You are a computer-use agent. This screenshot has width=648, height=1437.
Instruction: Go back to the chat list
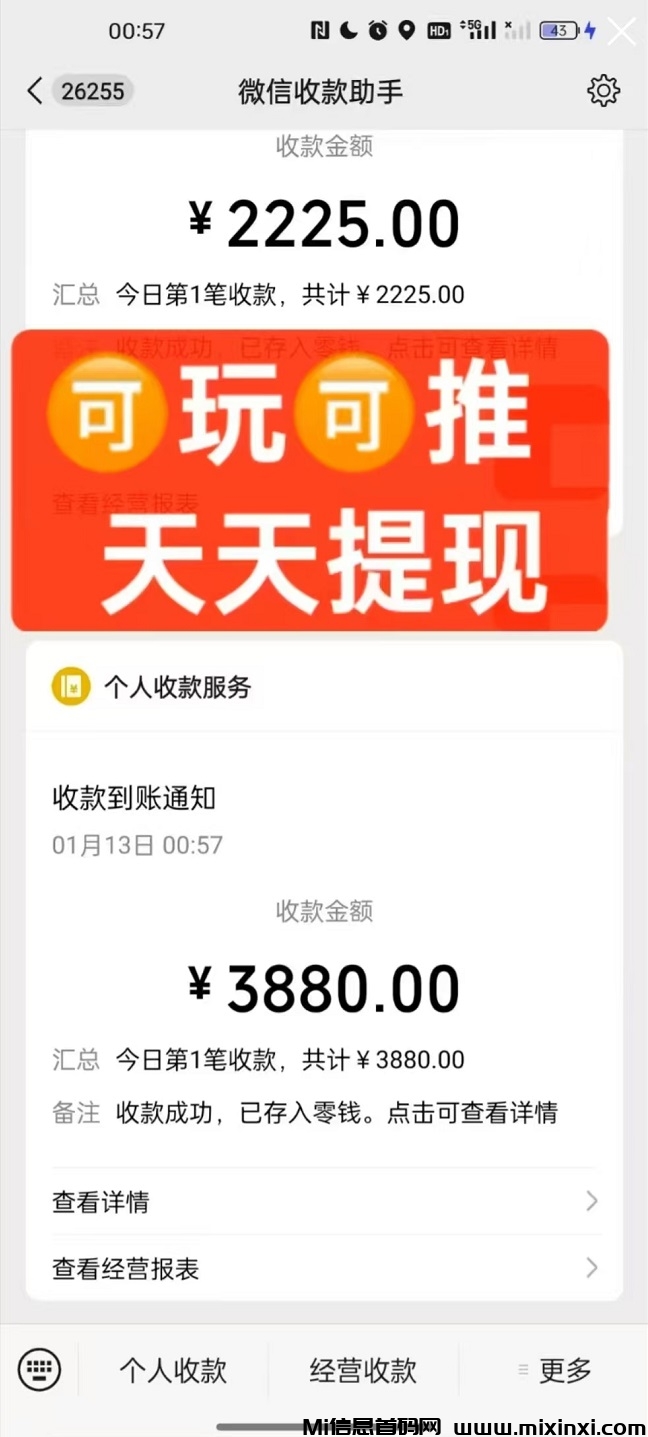pos(36,91)
